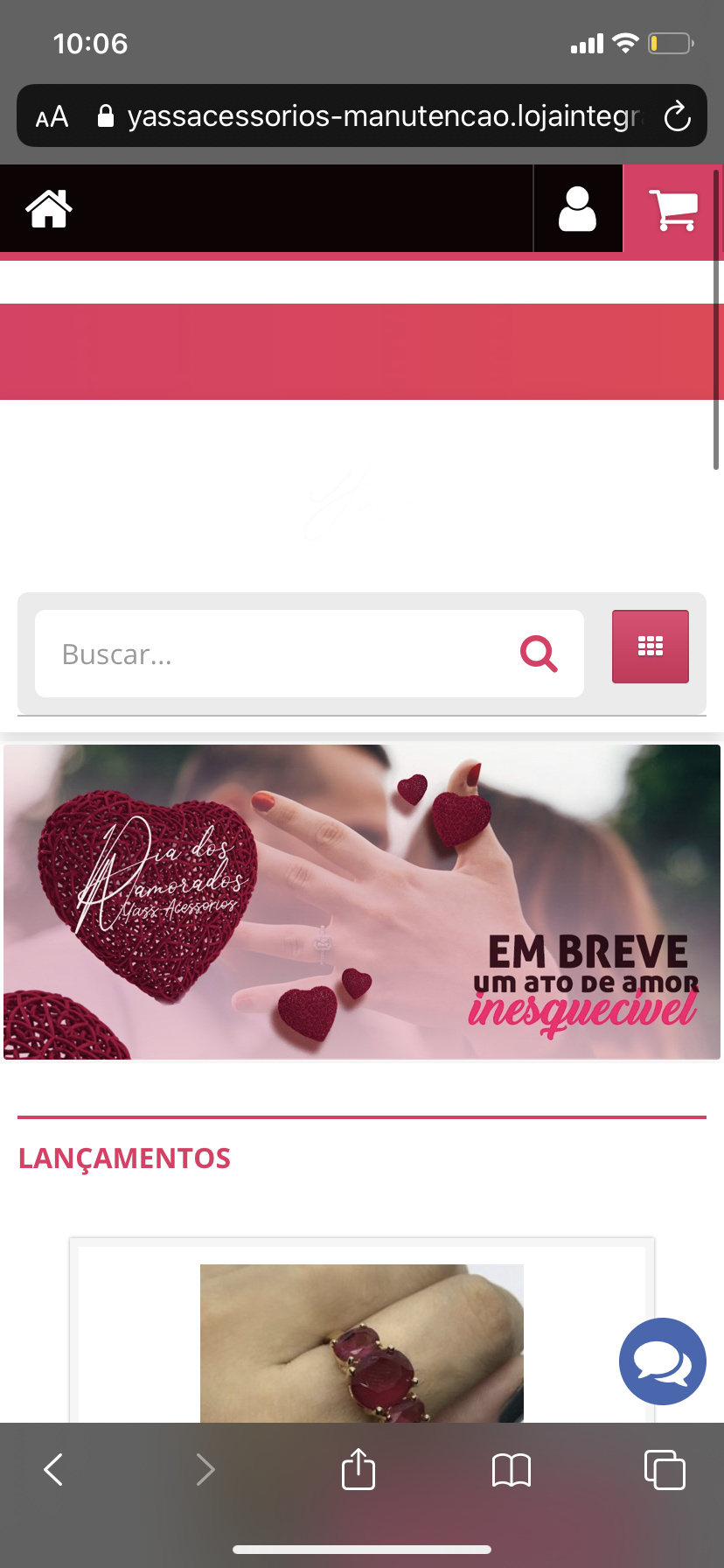Go back to the previous page
This screenshot has height=1568, width=724.
click(54, 1469)
